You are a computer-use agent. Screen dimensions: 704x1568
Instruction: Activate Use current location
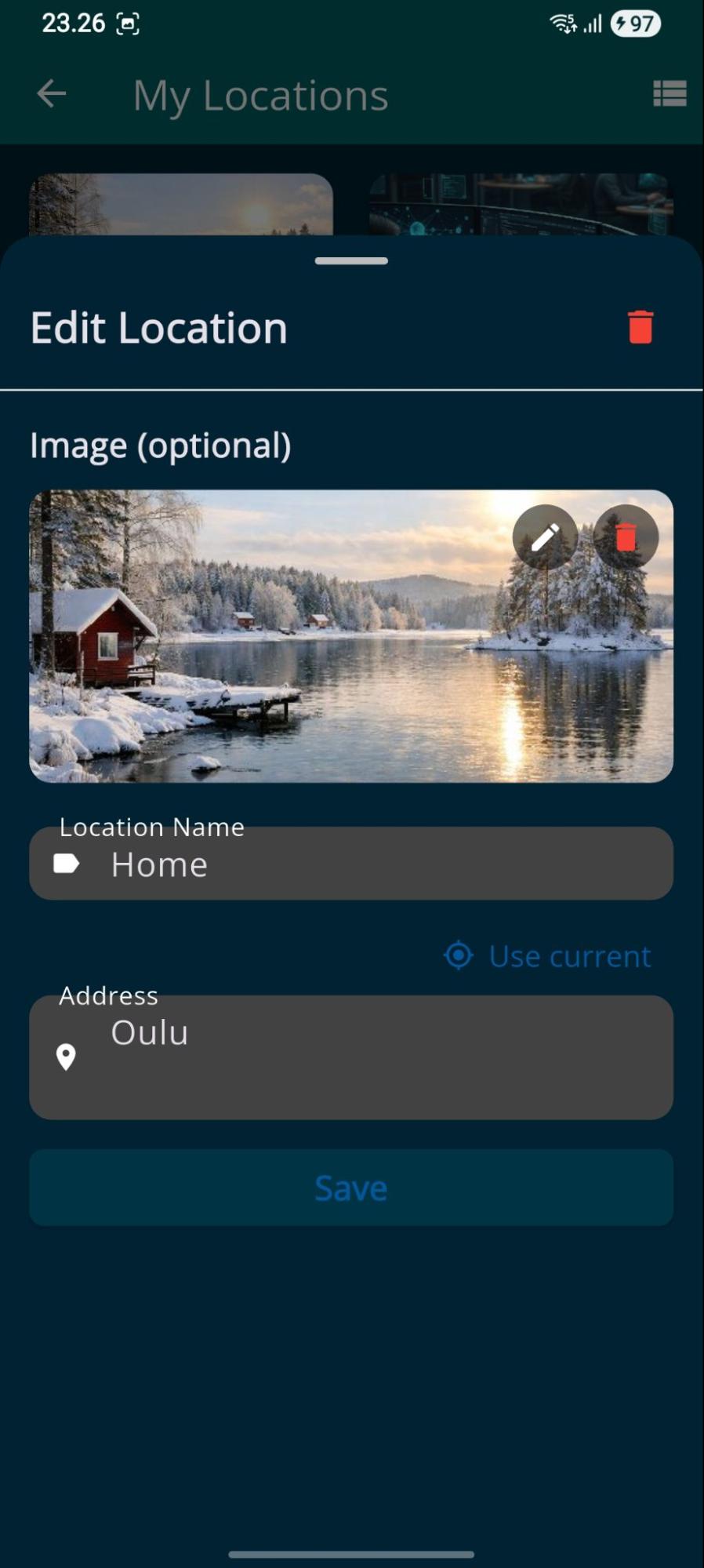pyautogui.click(x=568, y=955)
